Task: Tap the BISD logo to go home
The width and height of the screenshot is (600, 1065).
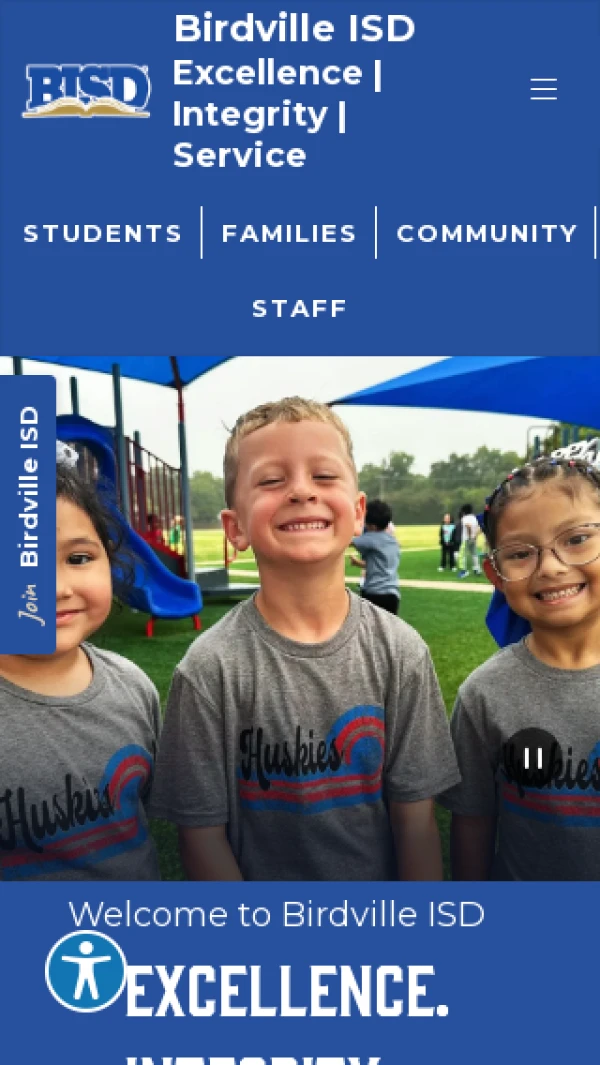Action: pyautogui.click(x=87, y=91)
